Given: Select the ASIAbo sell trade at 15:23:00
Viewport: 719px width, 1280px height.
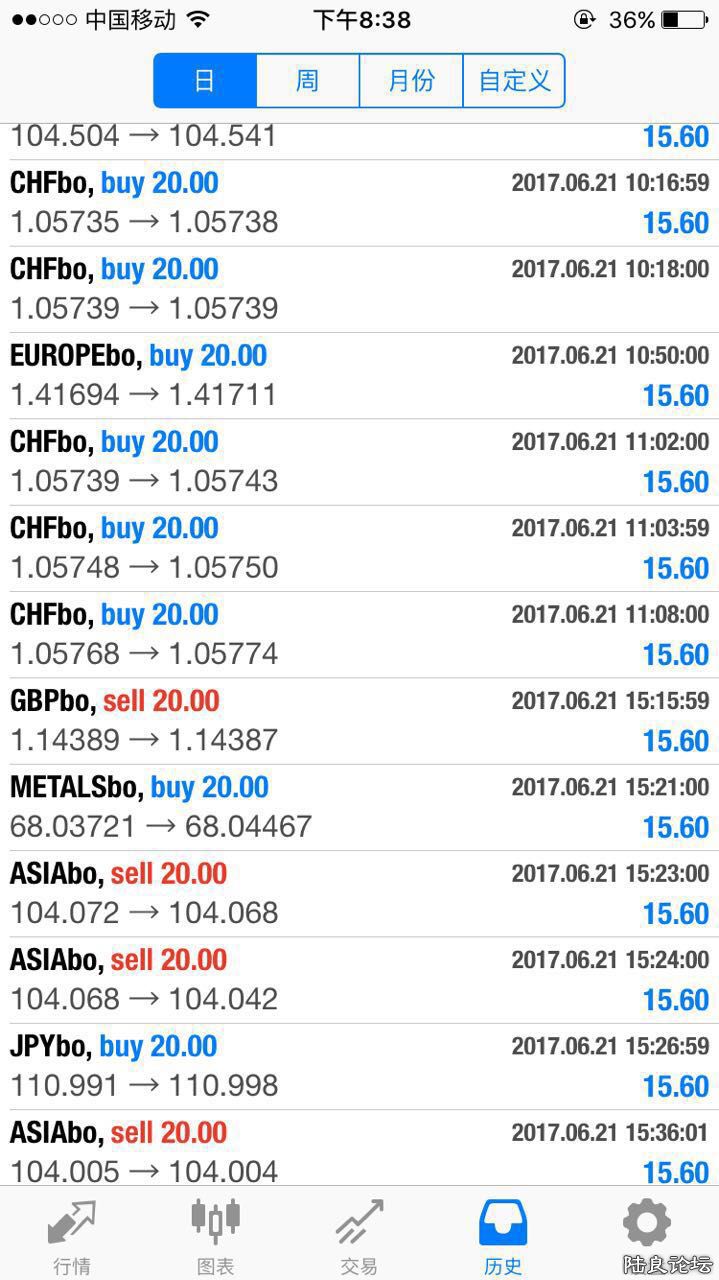Looking at the screenshot, I should [359, 894].
